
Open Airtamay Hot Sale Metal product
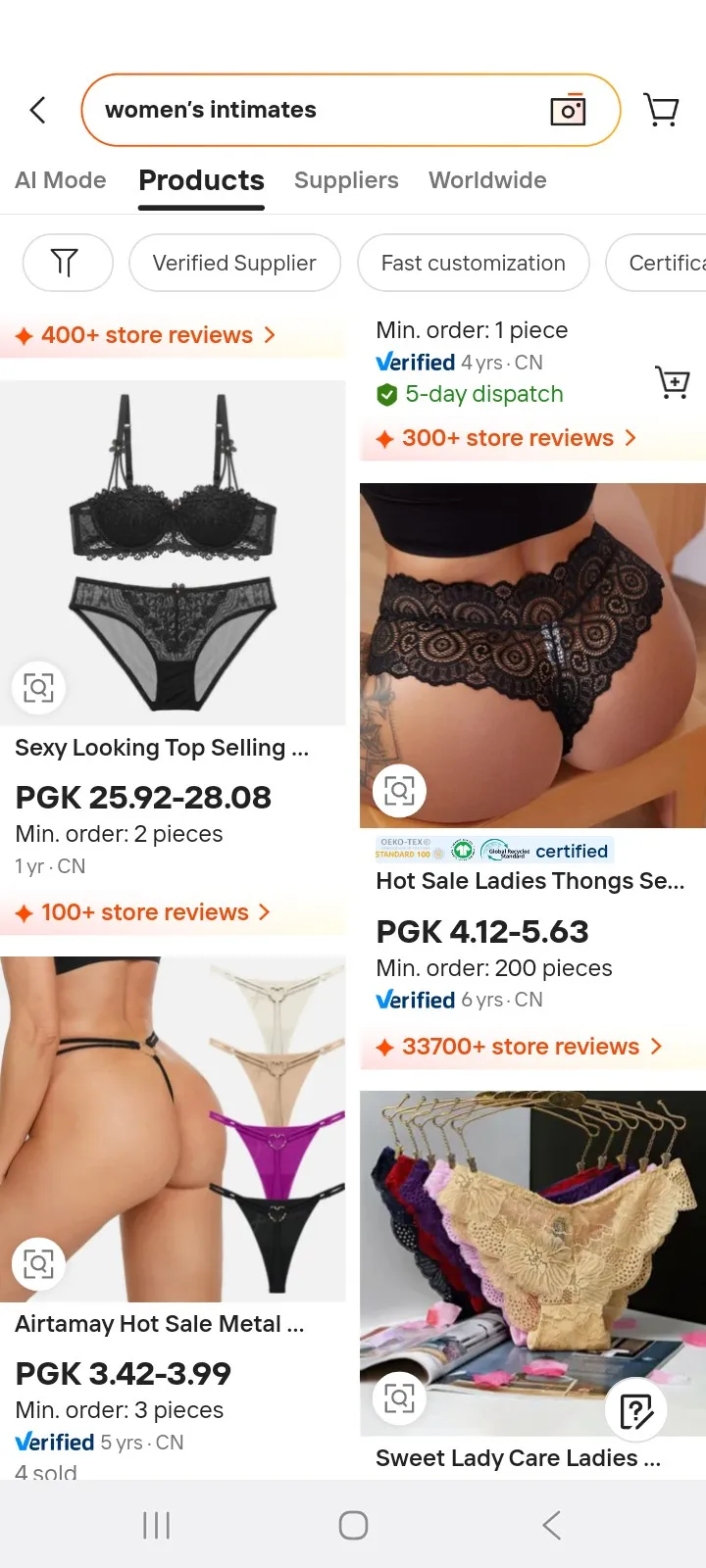pyautogui.click(x=160, y=1324)
